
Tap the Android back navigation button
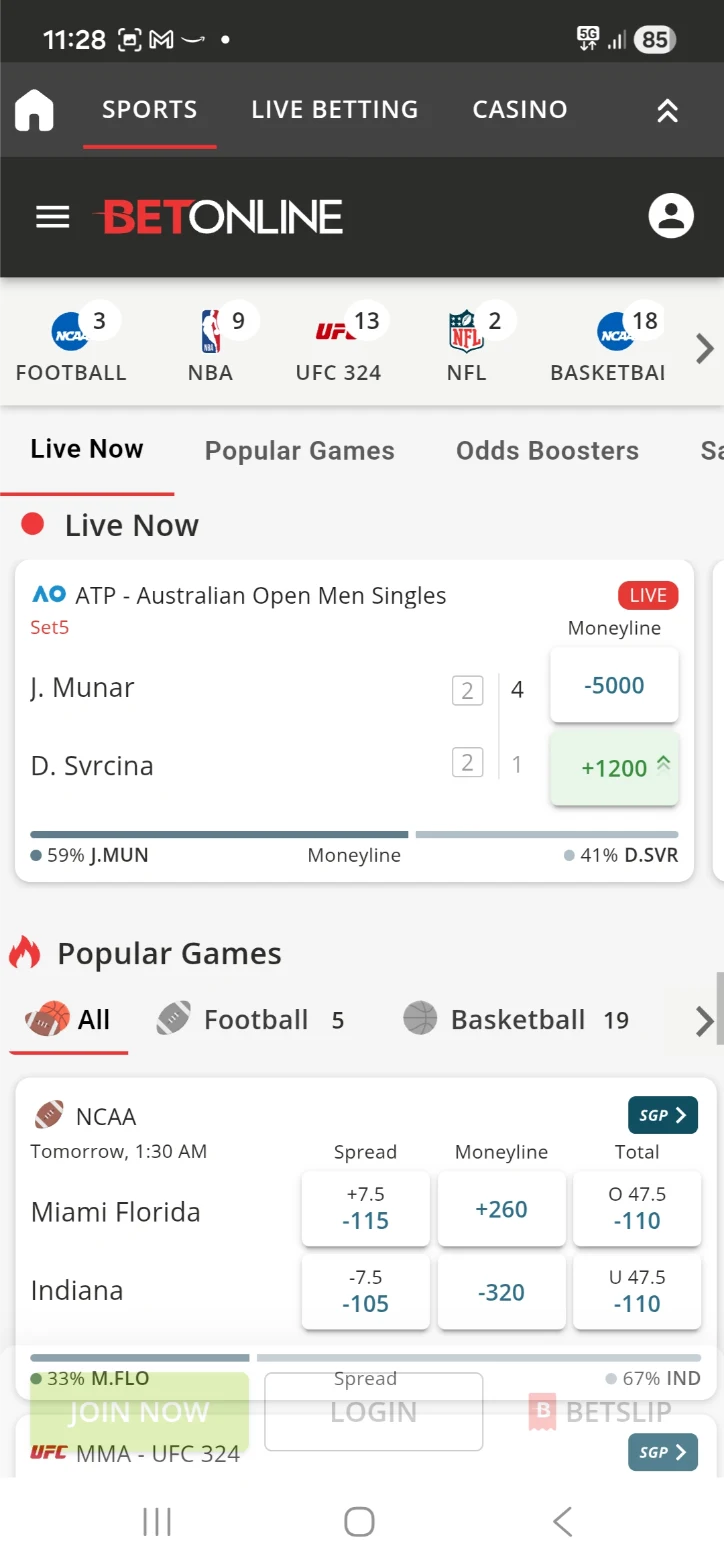[x=561, y=1521]
